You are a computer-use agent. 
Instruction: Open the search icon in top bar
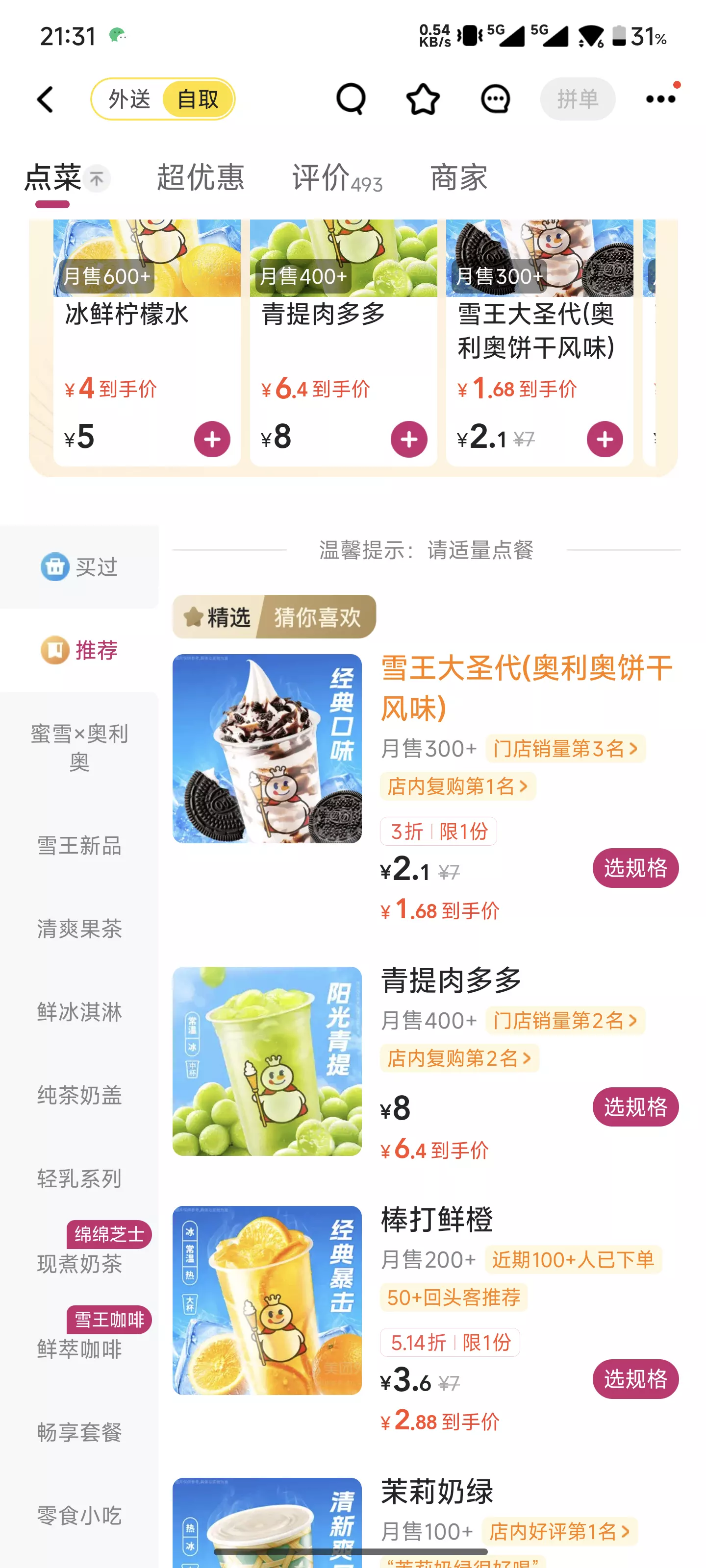[349, 98]
